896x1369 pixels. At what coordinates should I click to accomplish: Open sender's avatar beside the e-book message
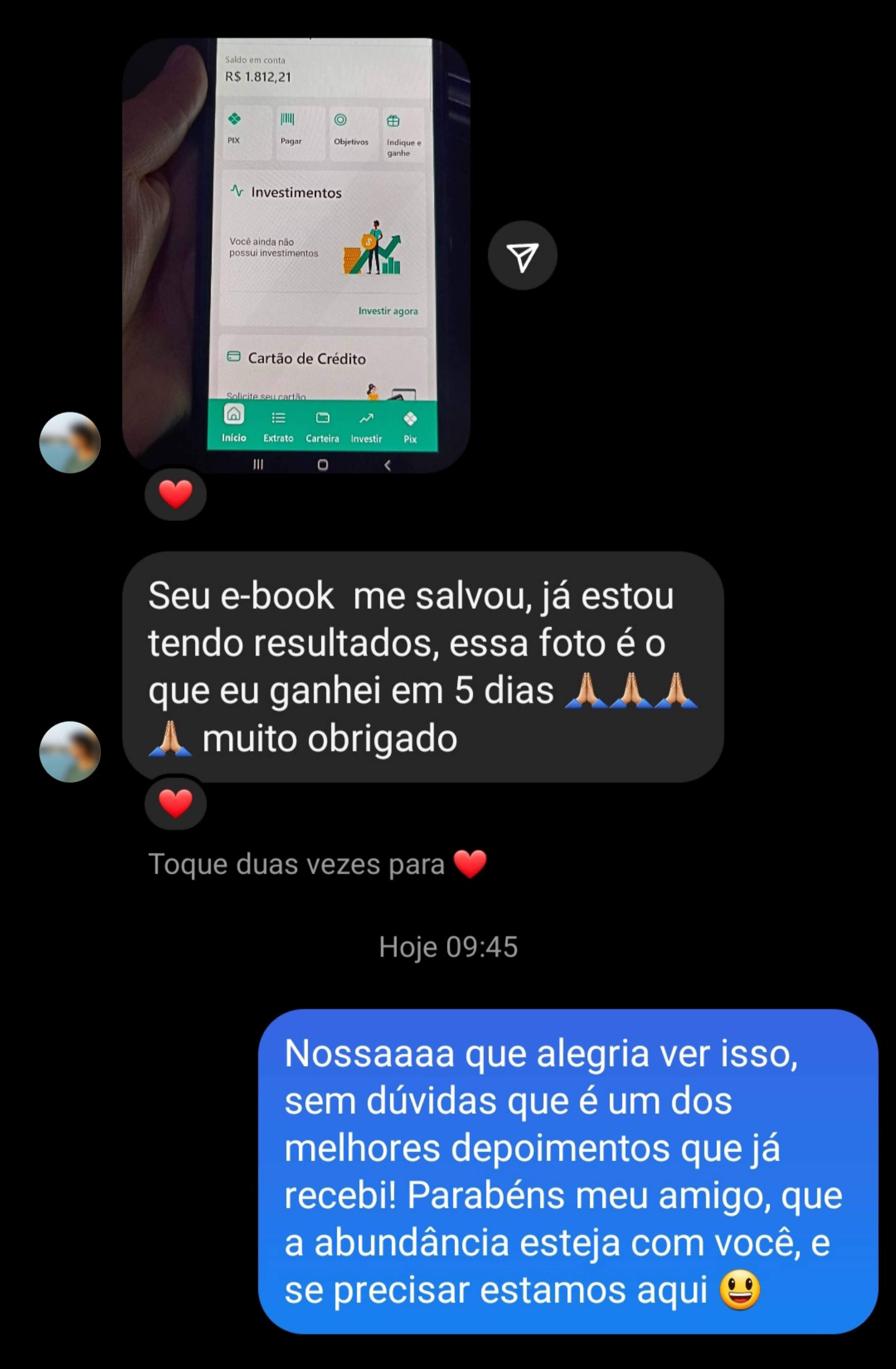70,752
